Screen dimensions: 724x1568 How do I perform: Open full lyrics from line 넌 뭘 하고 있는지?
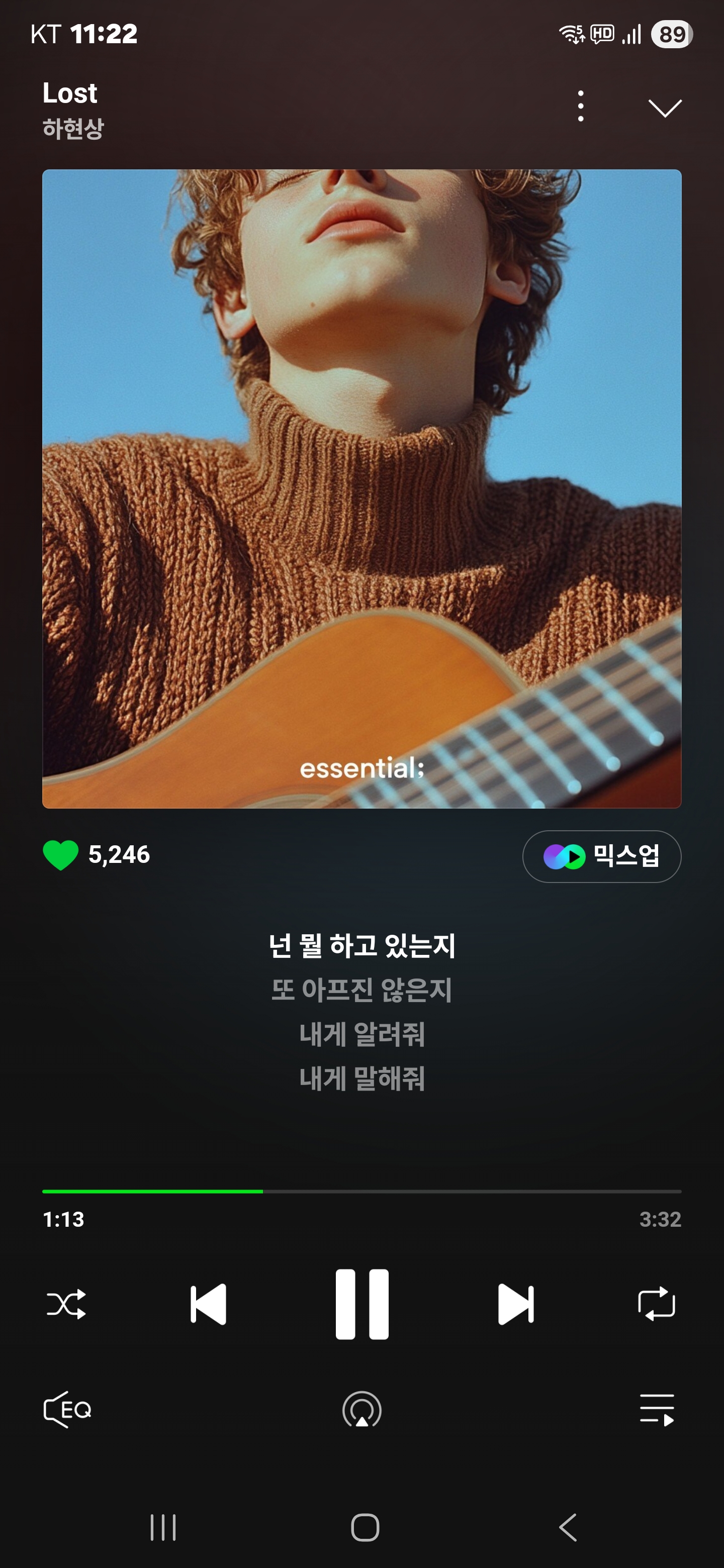click(361, 945)
